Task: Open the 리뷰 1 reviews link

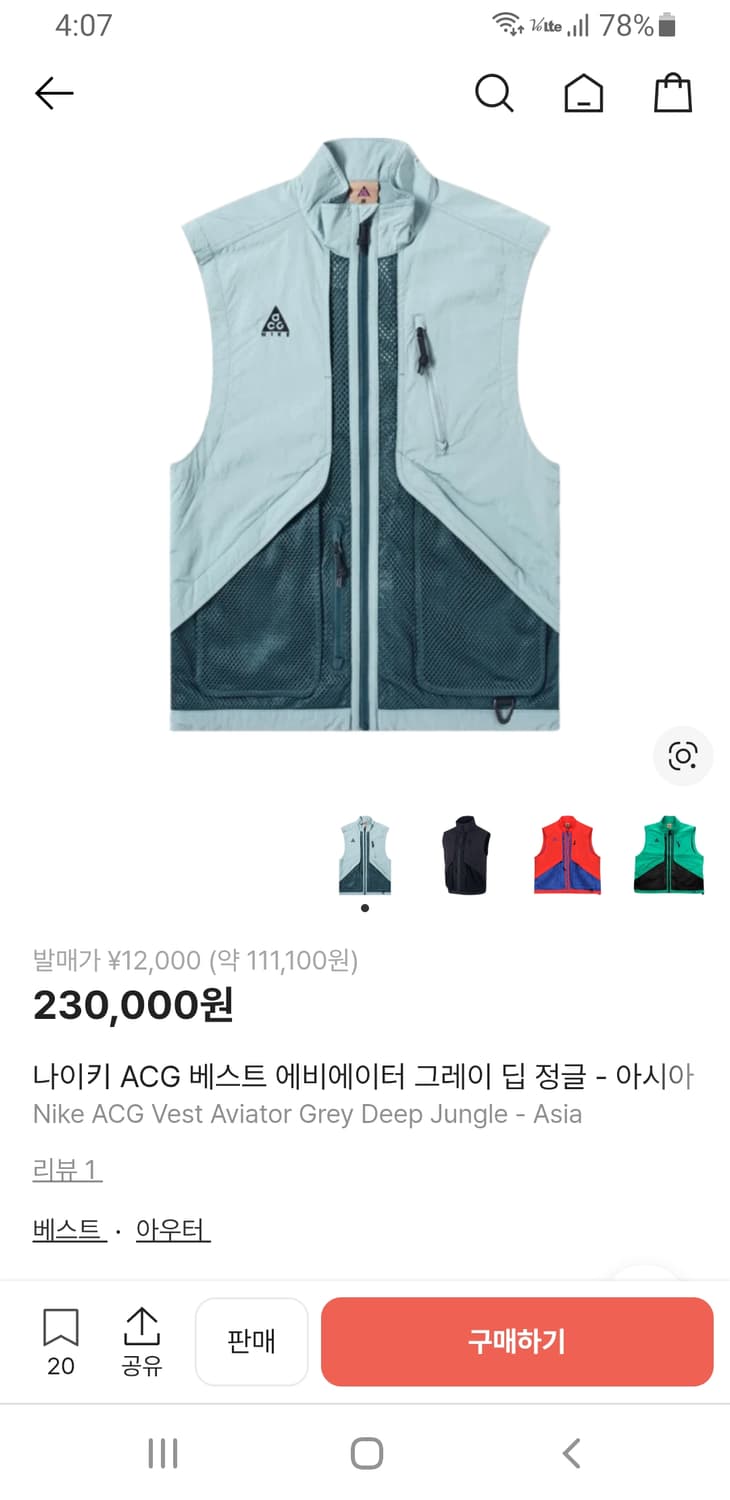Action: tap(66, 1169)
